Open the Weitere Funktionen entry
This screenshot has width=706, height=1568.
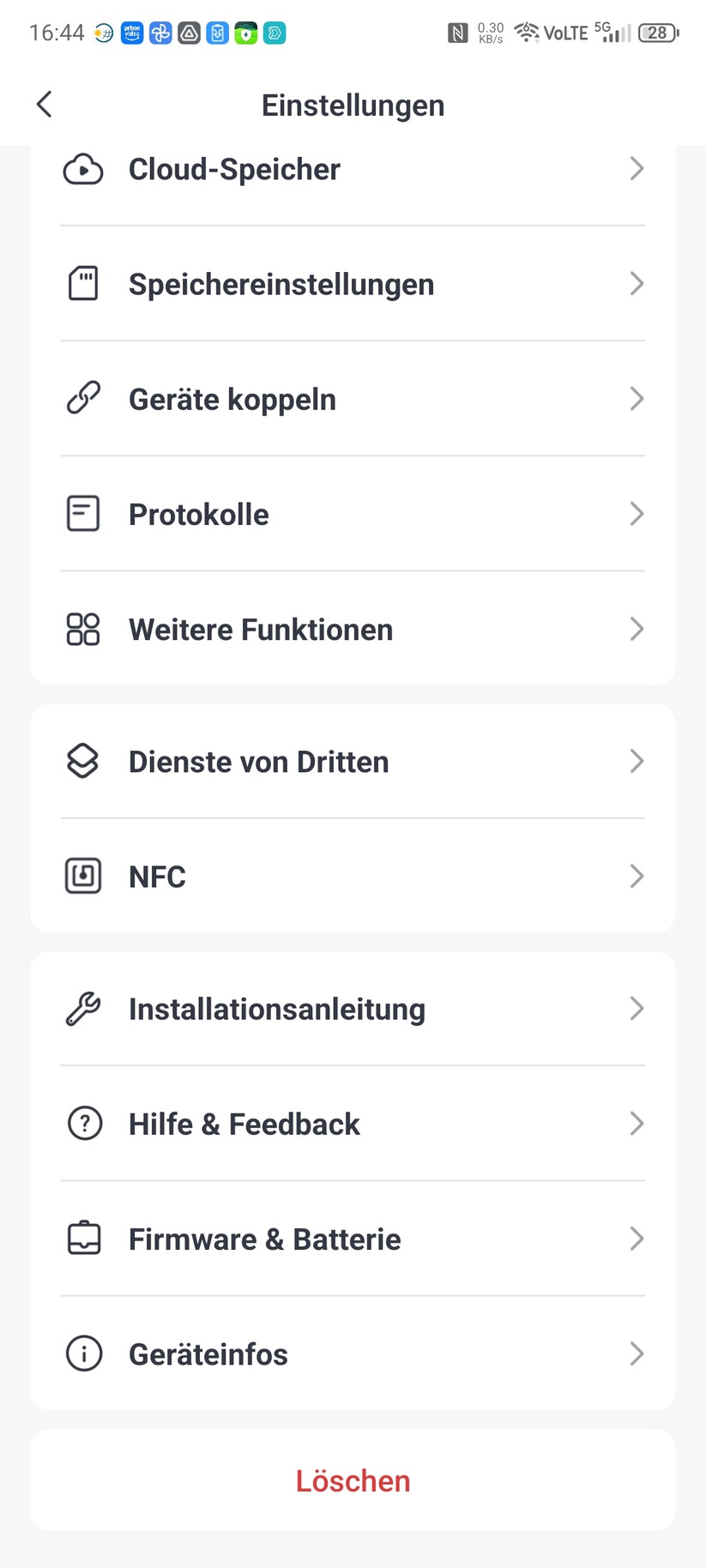point(353,629)
